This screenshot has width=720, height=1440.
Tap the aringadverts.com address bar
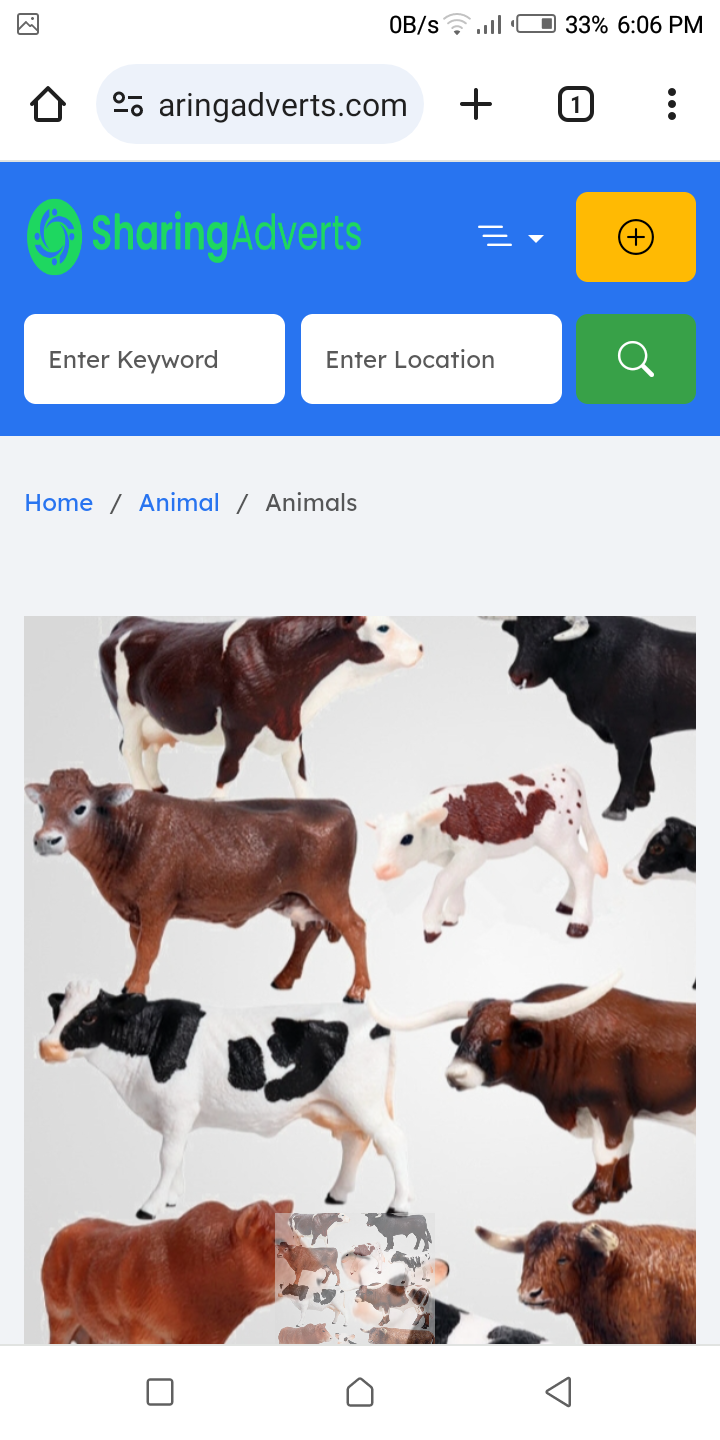click(x=260, y=104)
